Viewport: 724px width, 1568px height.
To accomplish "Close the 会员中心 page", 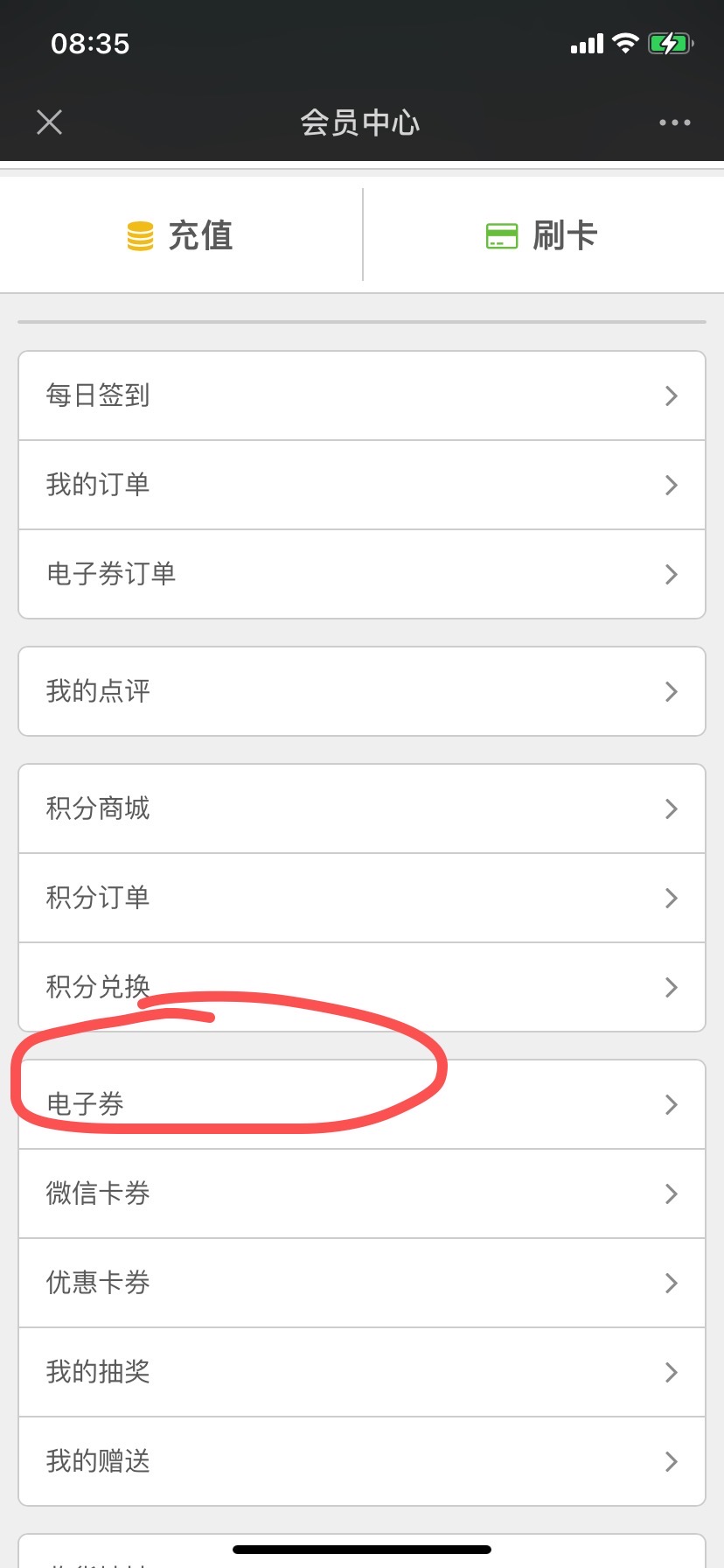I will pyautogui.click(x=50, y=122).
